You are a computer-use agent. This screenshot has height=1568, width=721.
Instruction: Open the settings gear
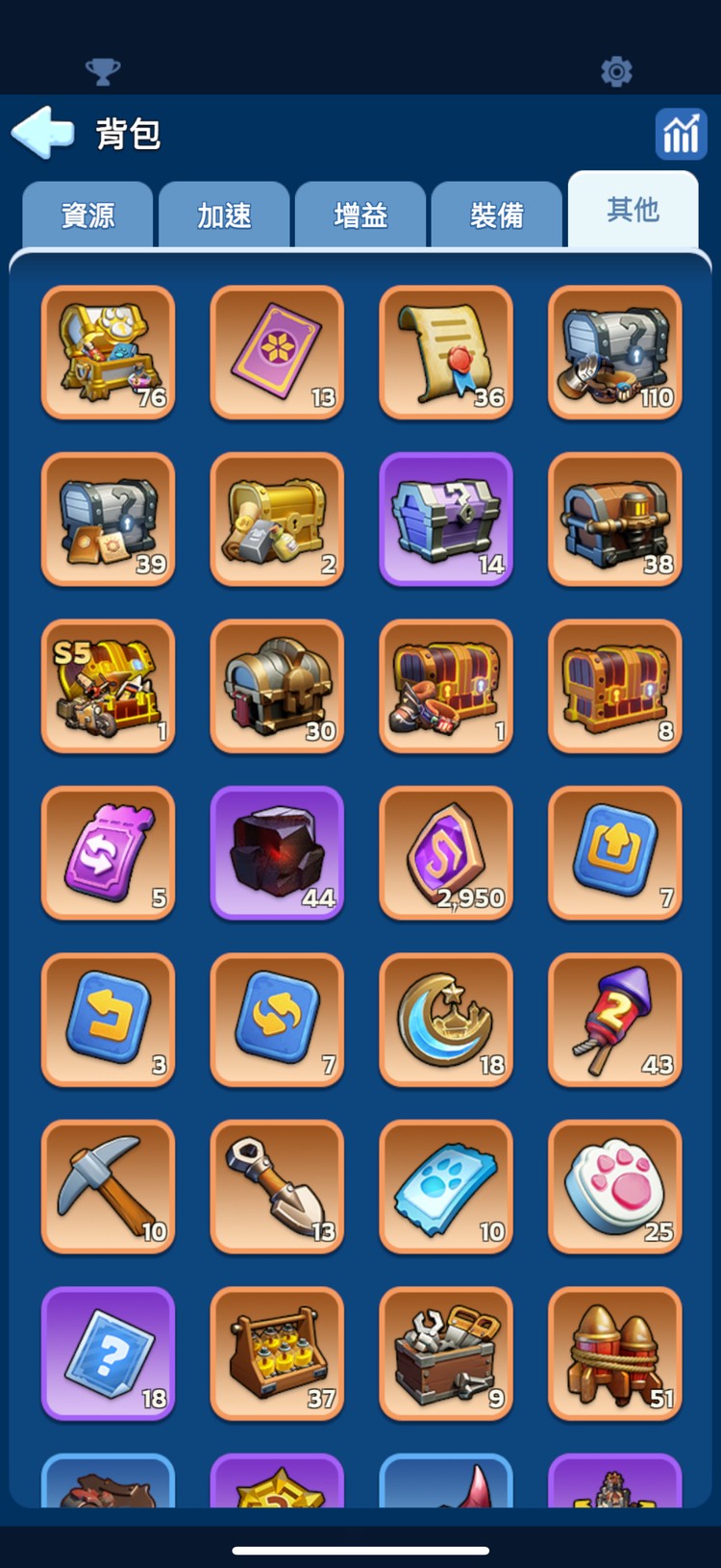pos(616,71)
